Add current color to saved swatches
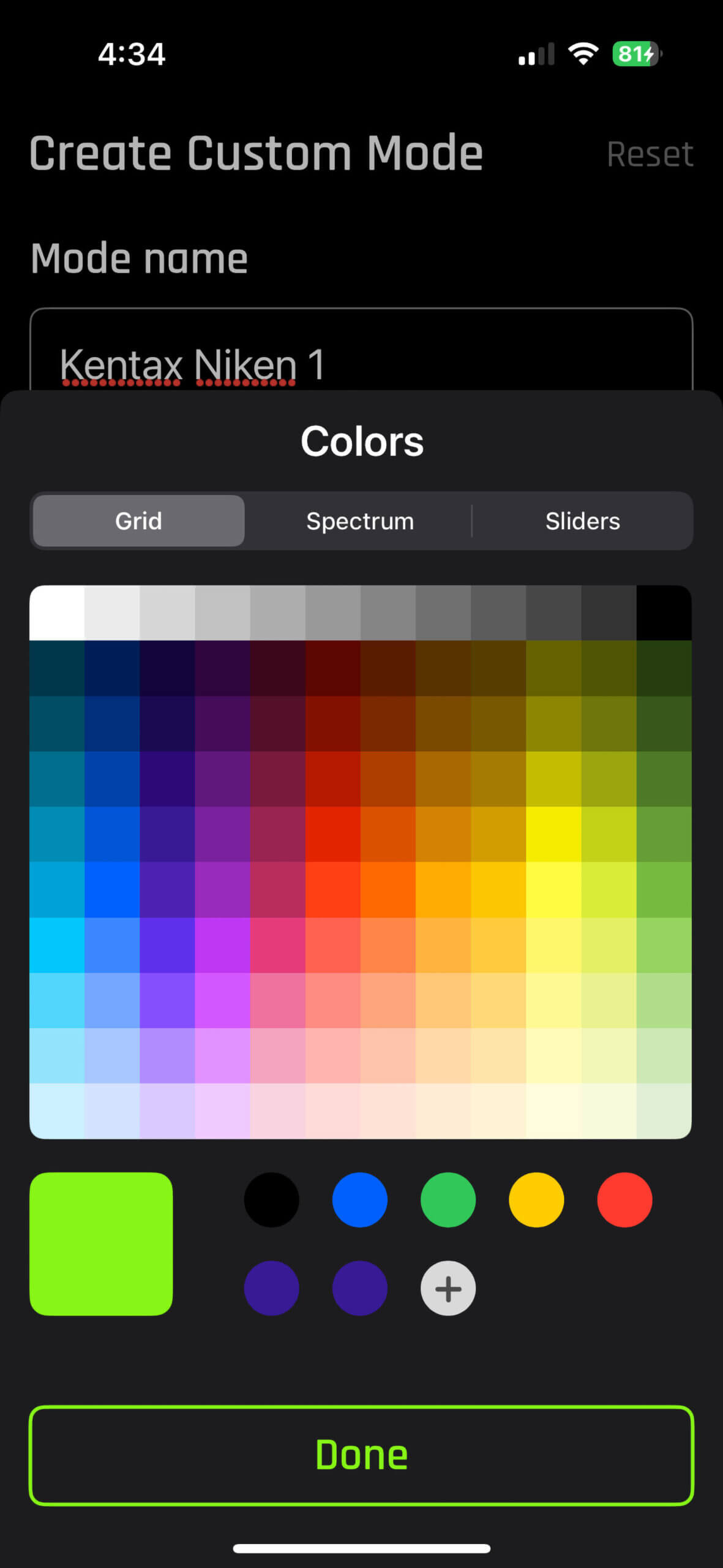Viewport: 723px width, 1568px height. click(x=448, y=1289)
